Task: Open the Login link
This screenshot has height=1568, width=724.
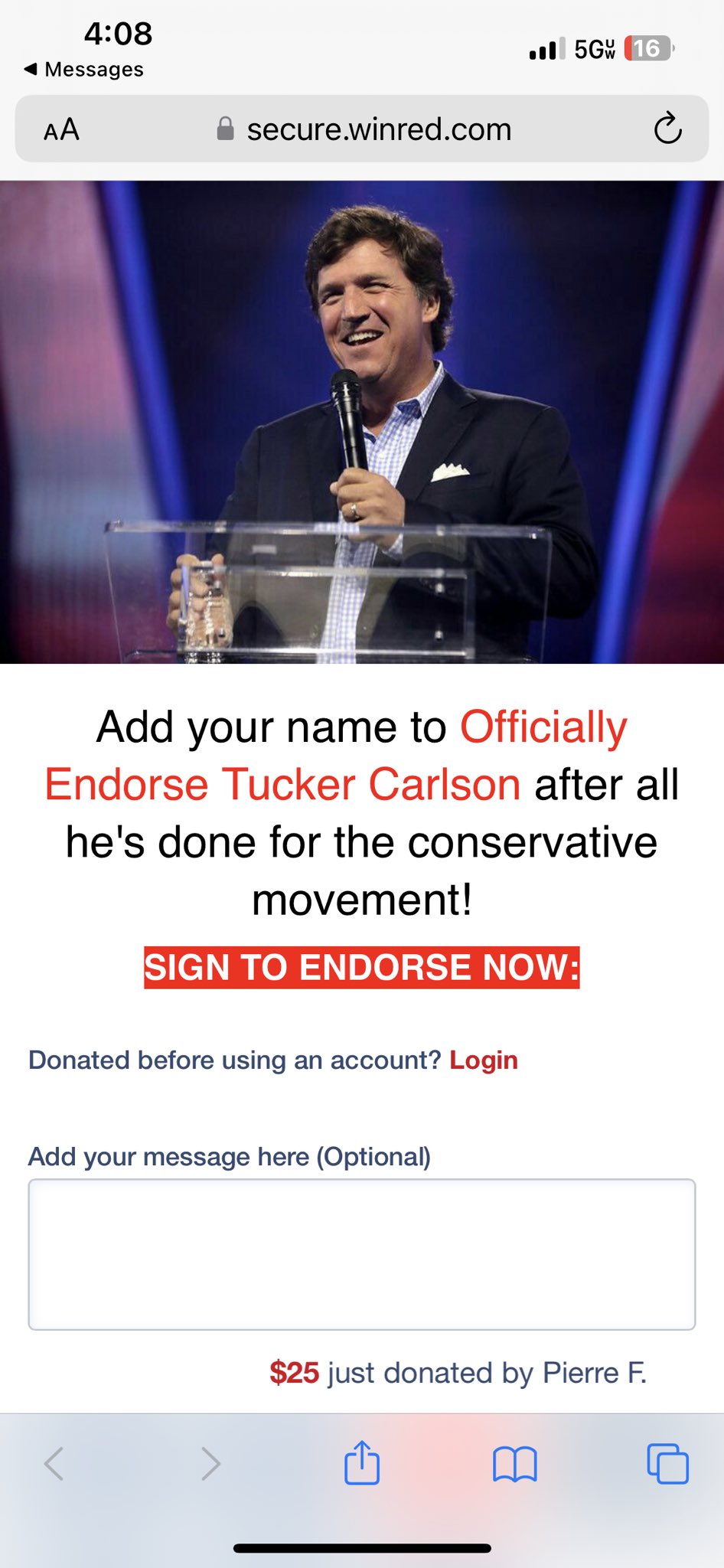Action: click(484, 1060)
